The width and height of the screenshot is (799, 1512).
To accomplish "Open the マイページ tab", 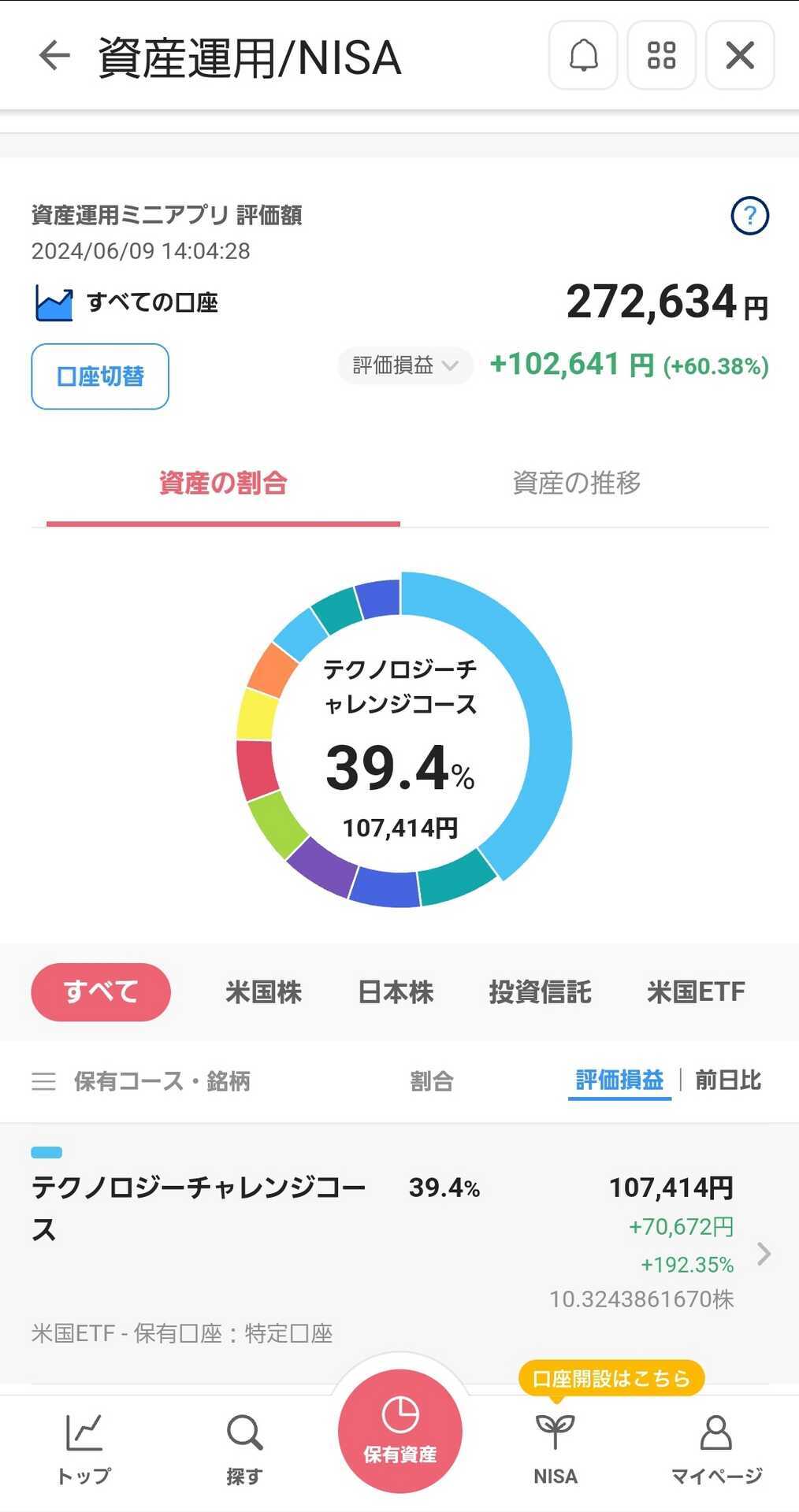I will coord(716,1447).
